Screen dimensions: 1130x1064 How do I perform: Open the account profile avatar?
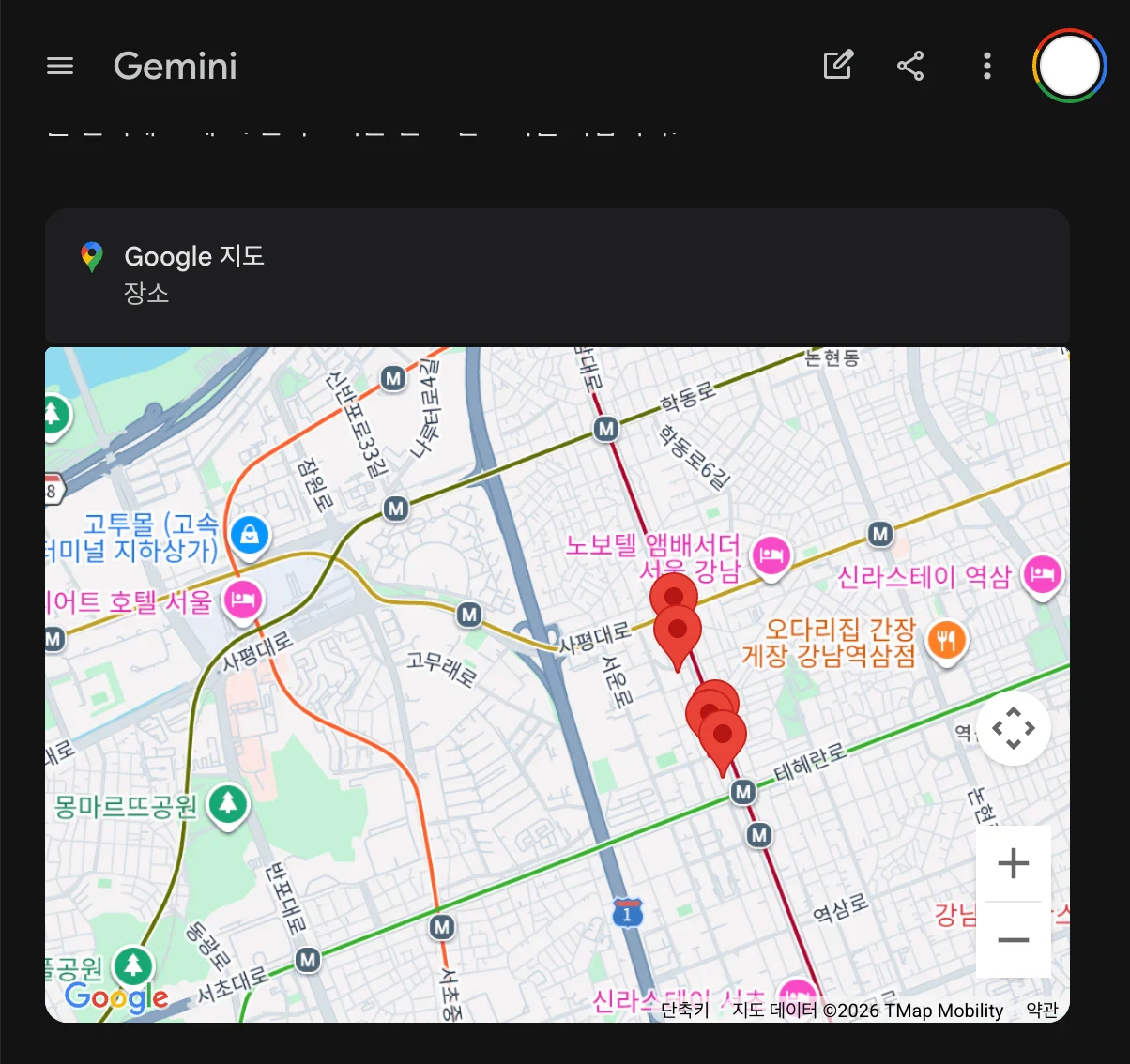click(x=1069, y=66)
